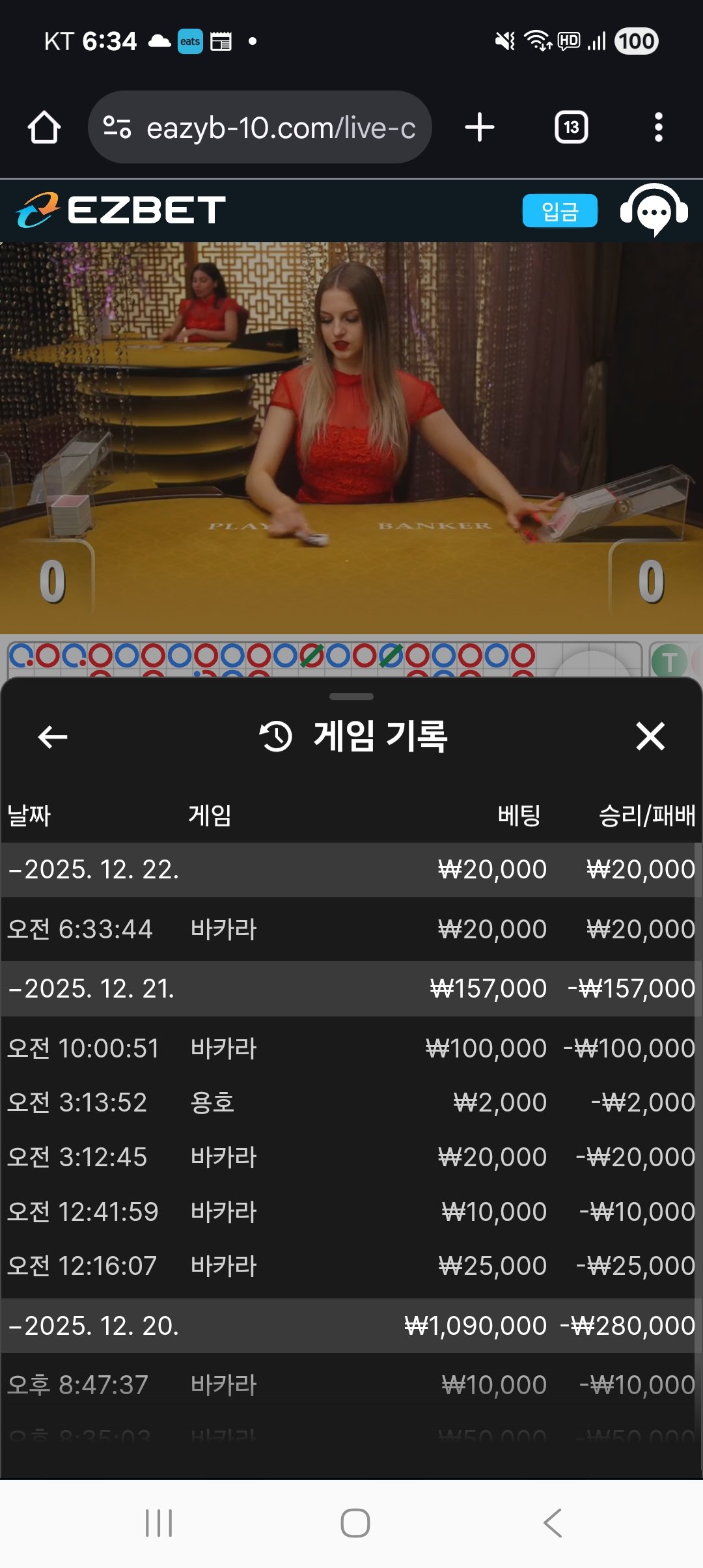Collapse the 2025. 12. 21. date group
The width and height of the screenshot is (703, 1568).
pyautogui.click(x=92, y=989)
